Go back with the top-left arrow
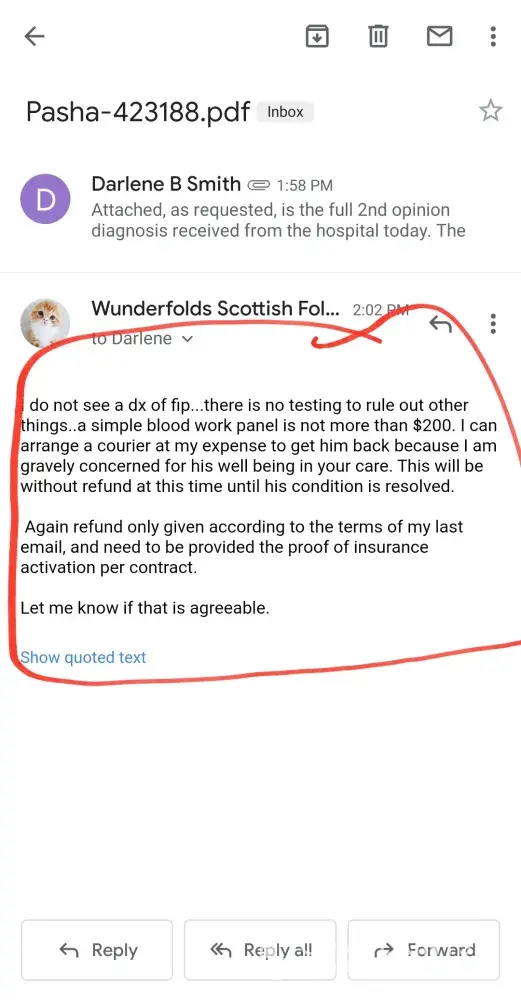The height and width of the screenshot is (1000, 521). (x=34, y=36)
